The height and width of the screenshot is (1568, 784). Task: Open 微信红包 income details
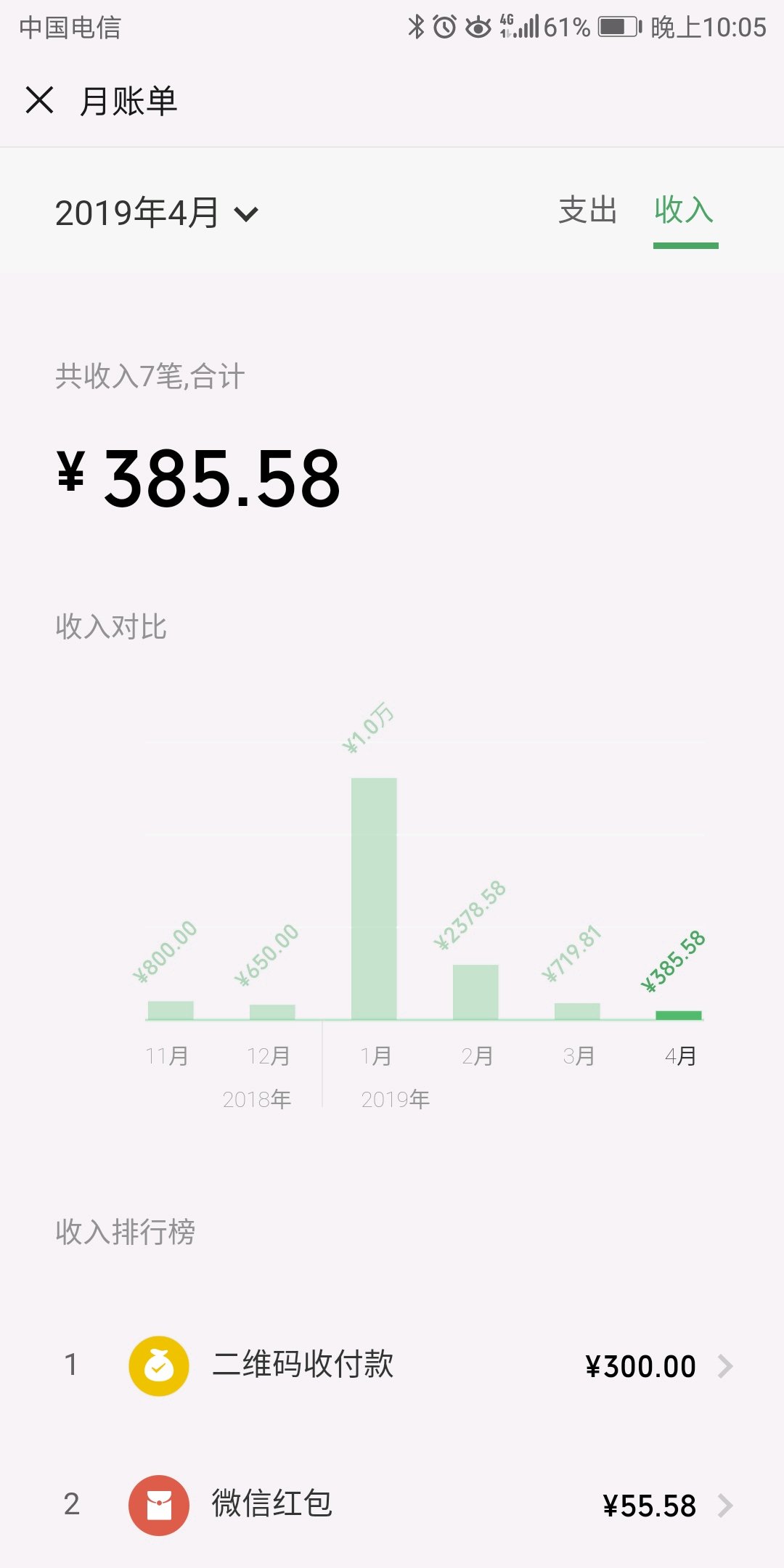pyautogui.click(x=392, y=1504)
